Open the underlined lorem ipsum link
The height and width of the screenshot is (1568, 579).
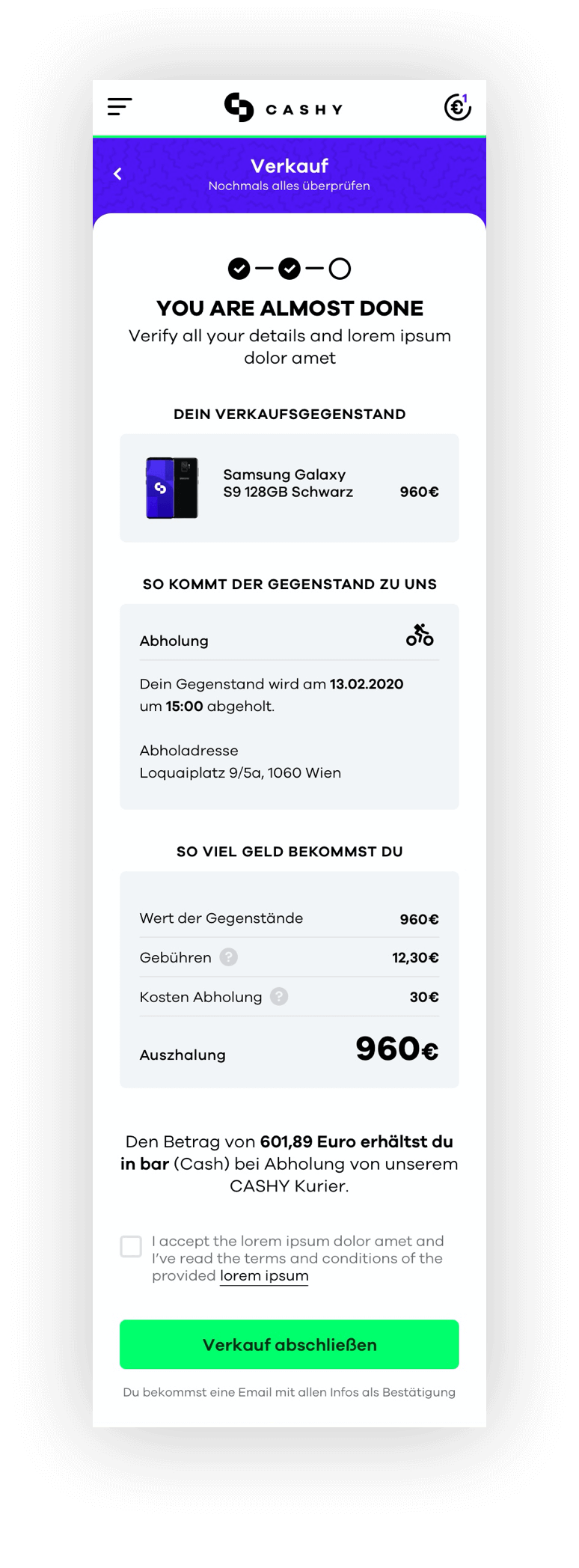pyautogui.click(x=264, y=1276)
